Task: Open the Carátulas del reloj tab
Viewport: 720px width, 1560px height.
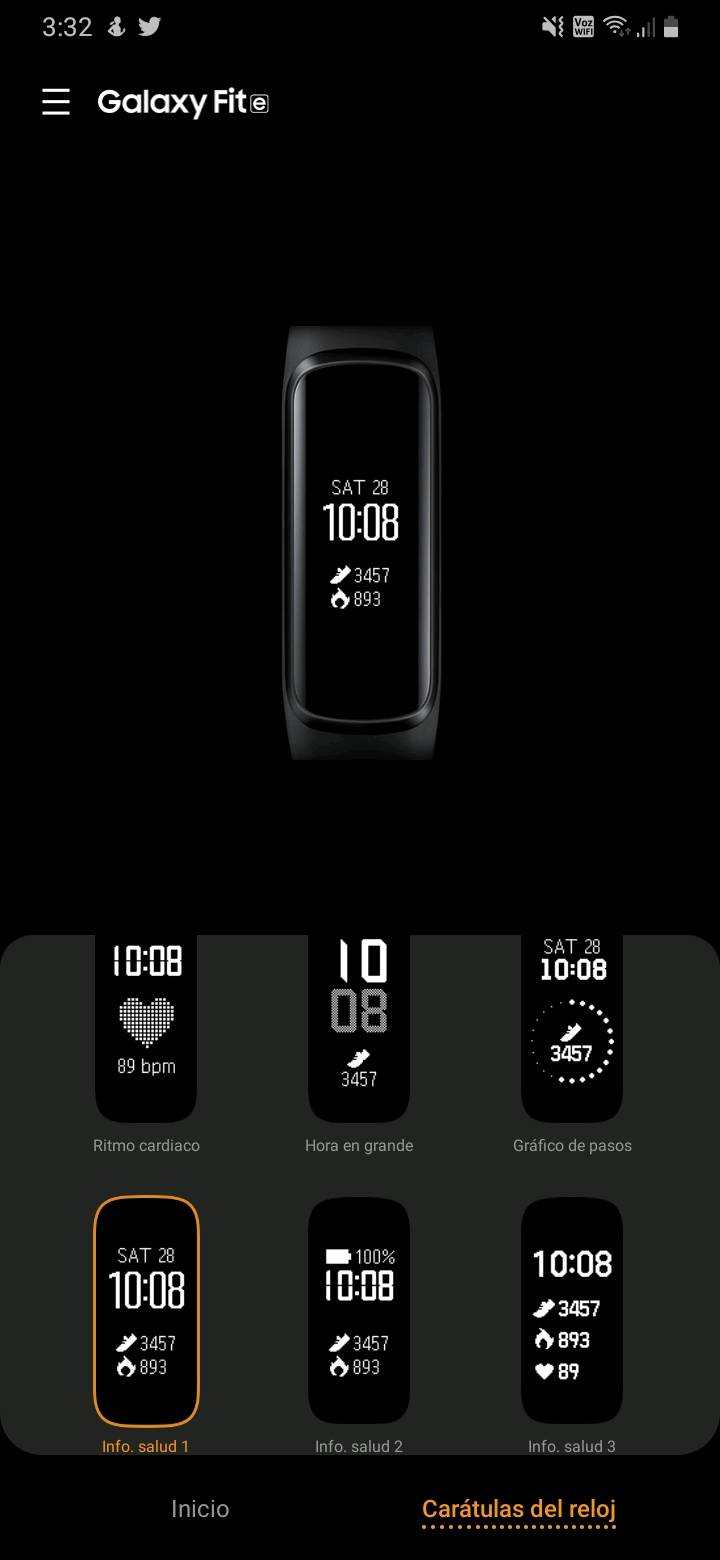Action: click(x=519, y=1508)
